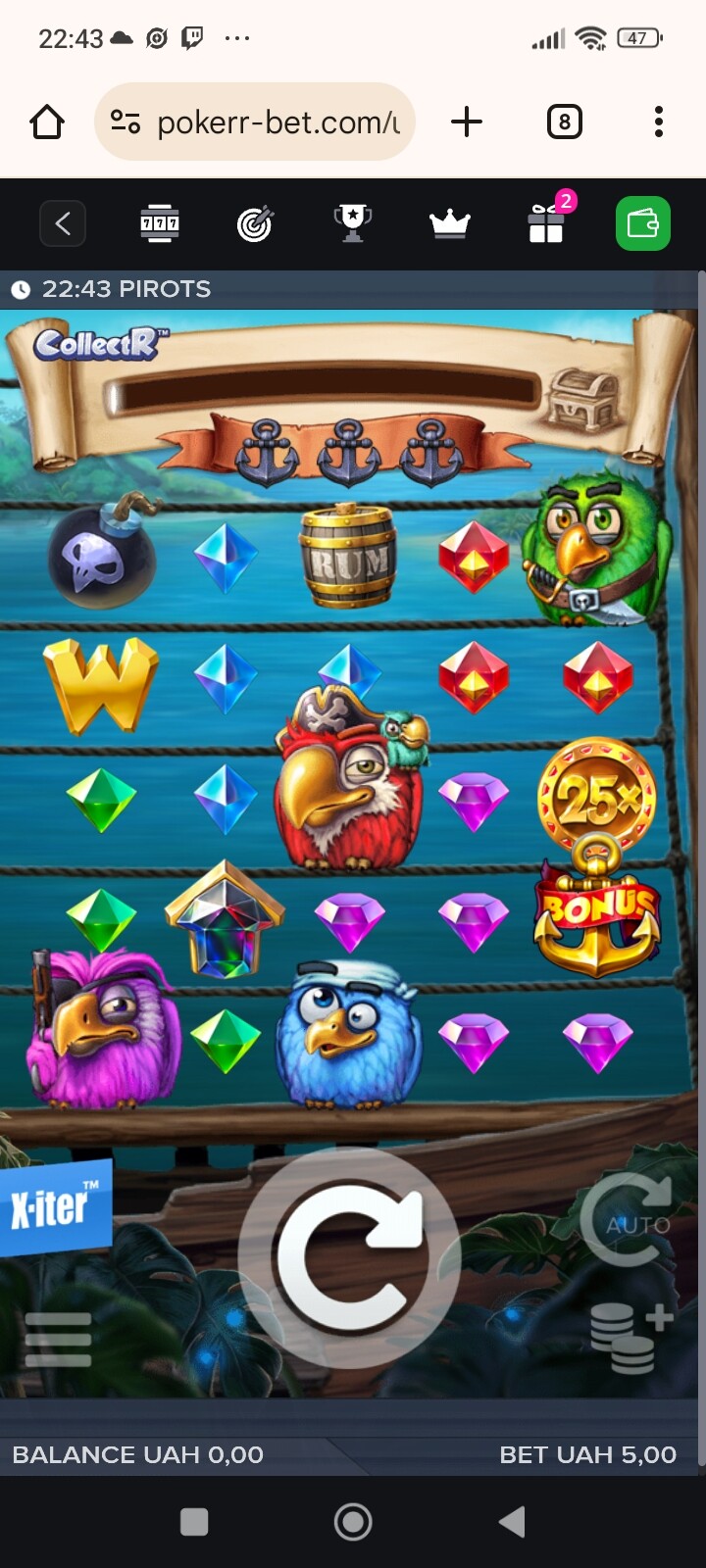Image resolution: width=706 pixels, height=1568 pixels.
Task: Open the tab switcher showing 8 tabs
Action: [x=564, y=122]
